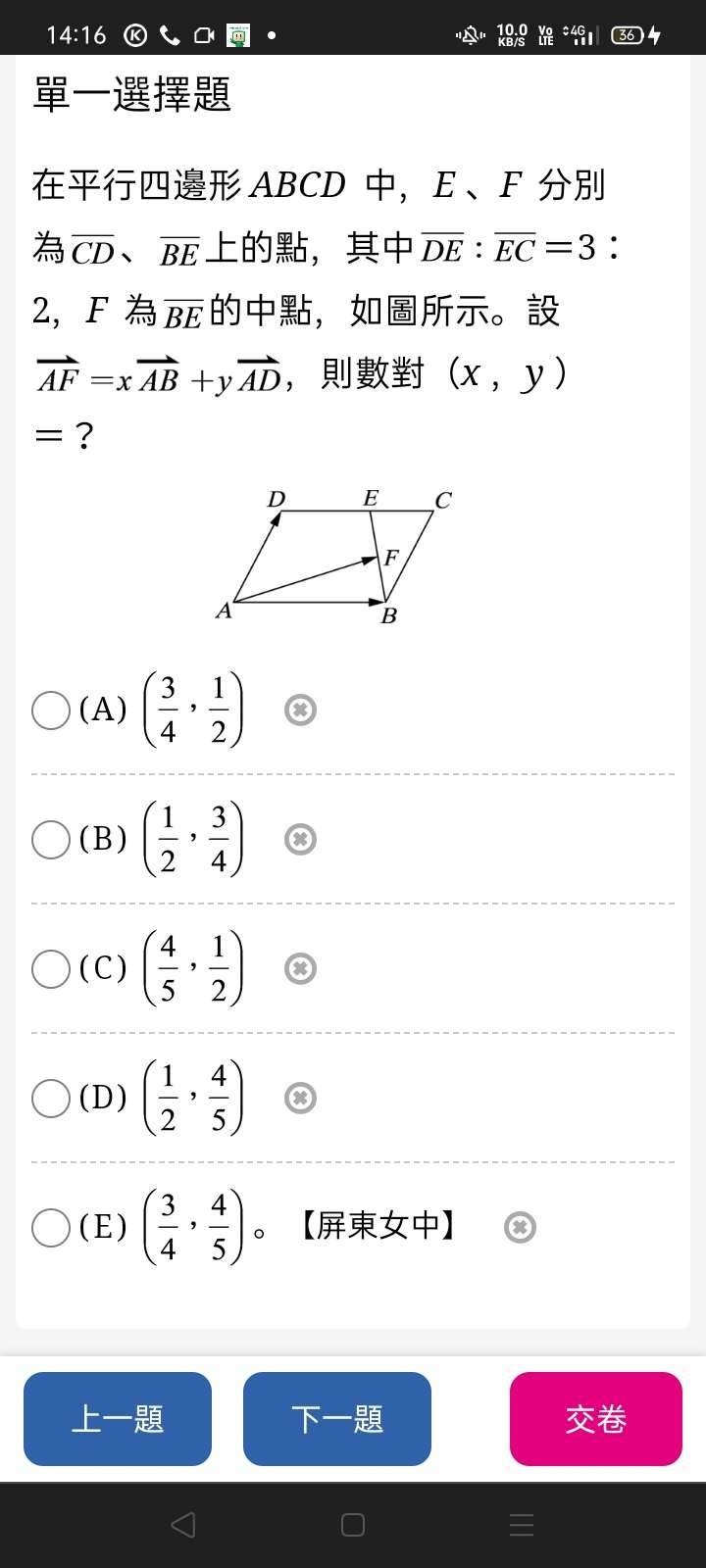This screenshot has height=1568, width=706.
Task: Submit the exam with 交卷
Action: click(x=595, y=1419)
